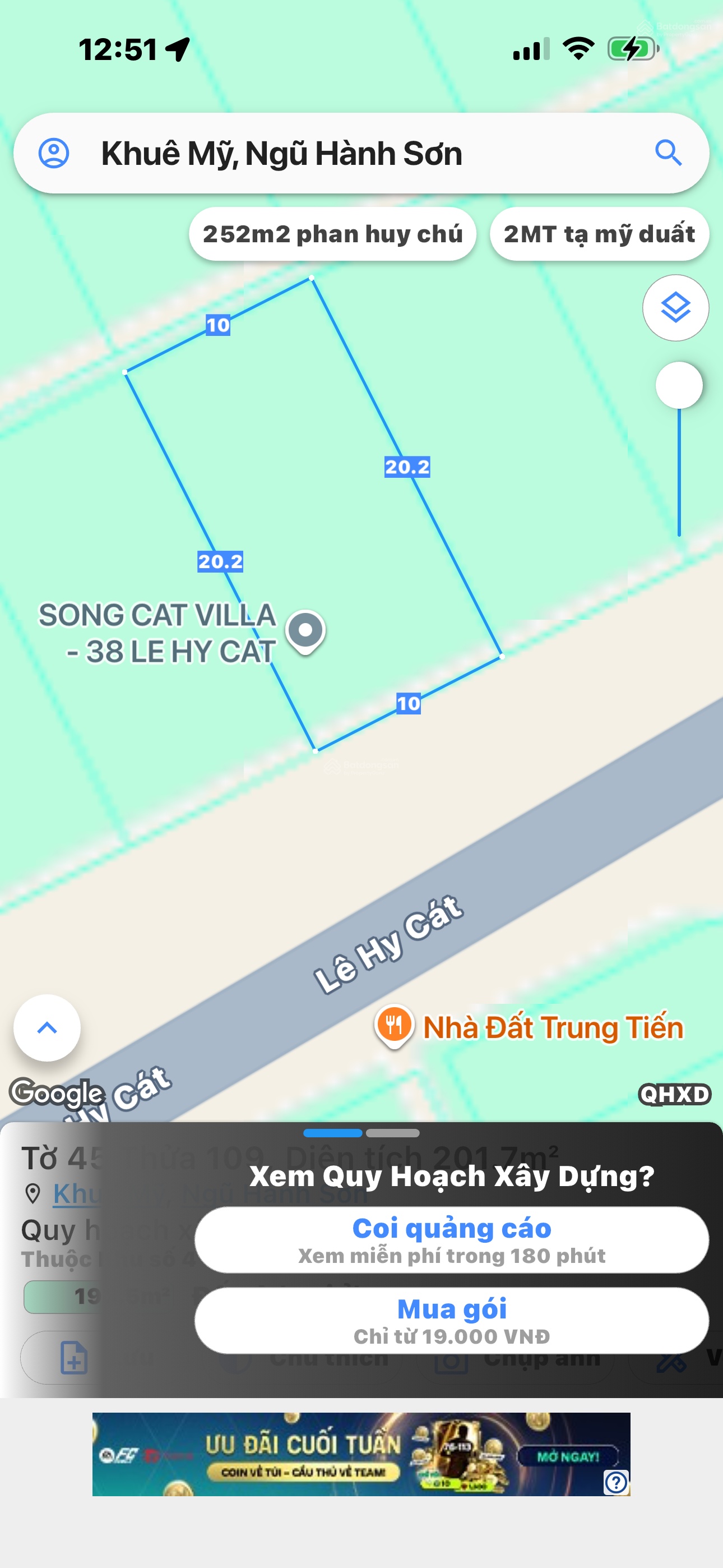Collapse the bottom panel with chevron arrow
This screenshot has width=723, height=1568.
click(48, 1028)
